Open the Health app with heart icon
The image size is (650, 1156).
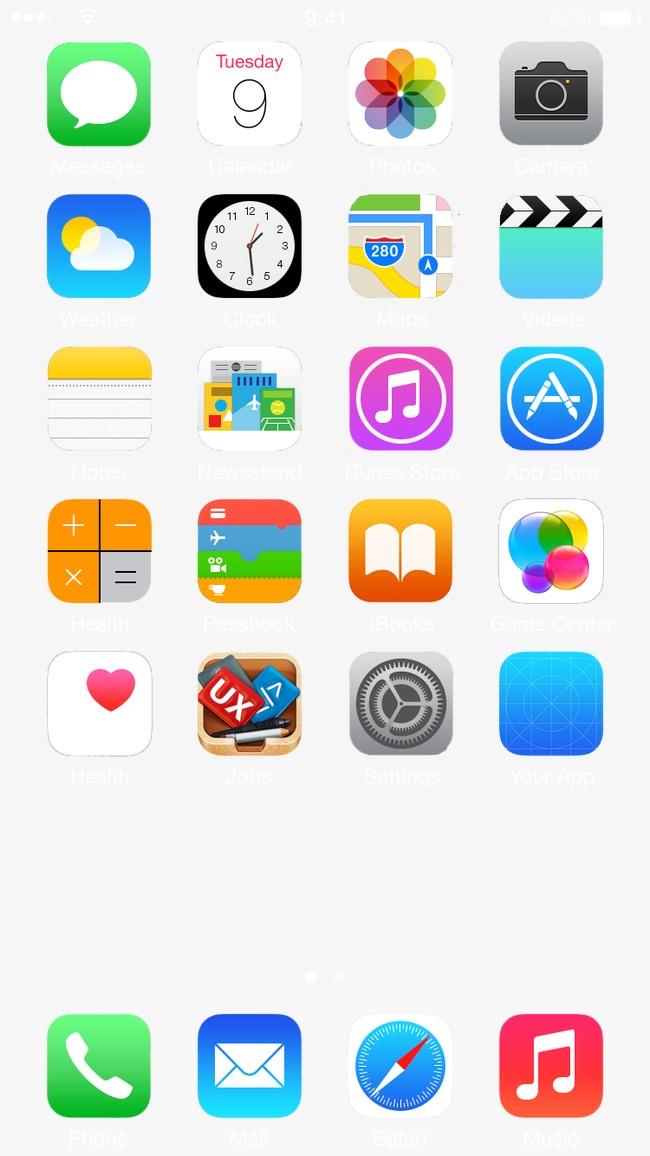pos(99,703)
